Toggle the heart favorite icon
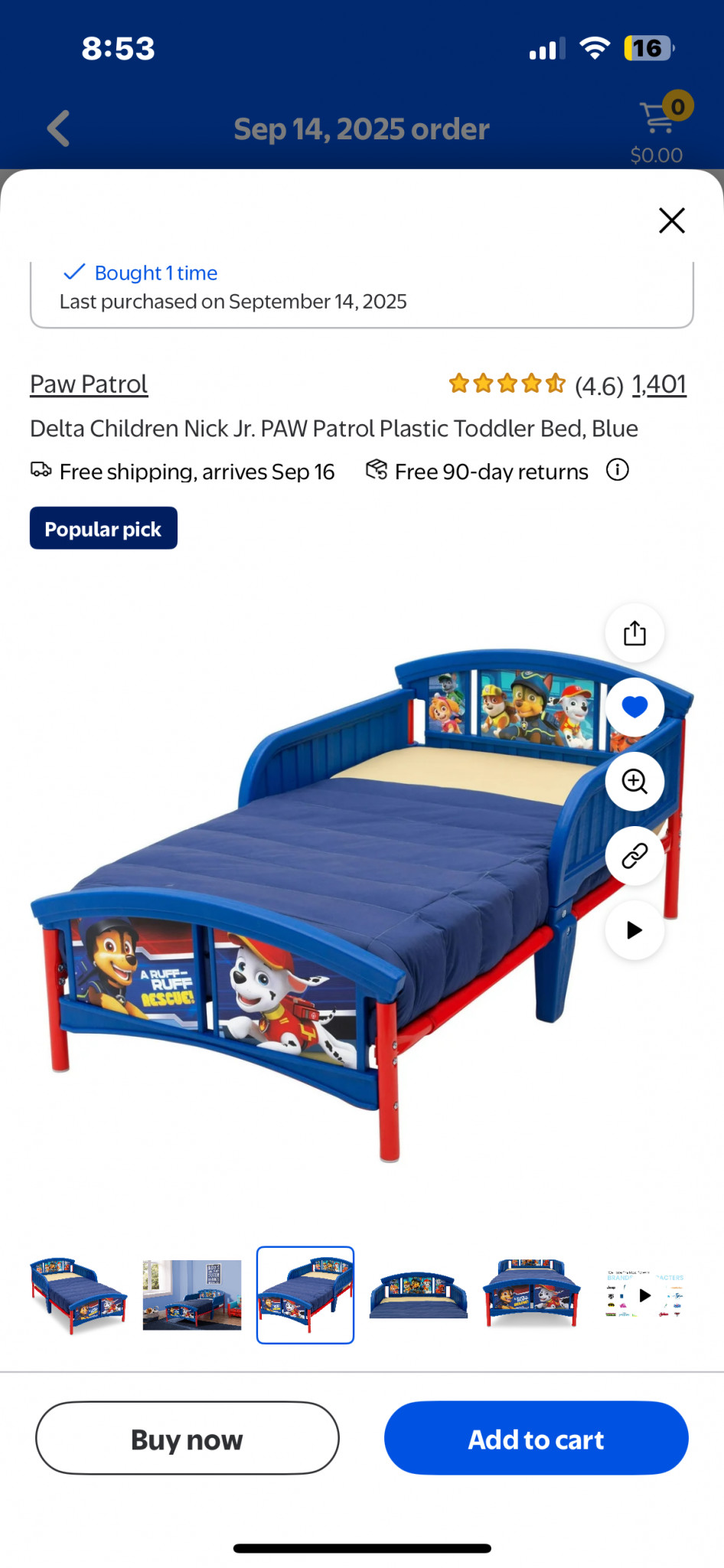 [634, 707]
